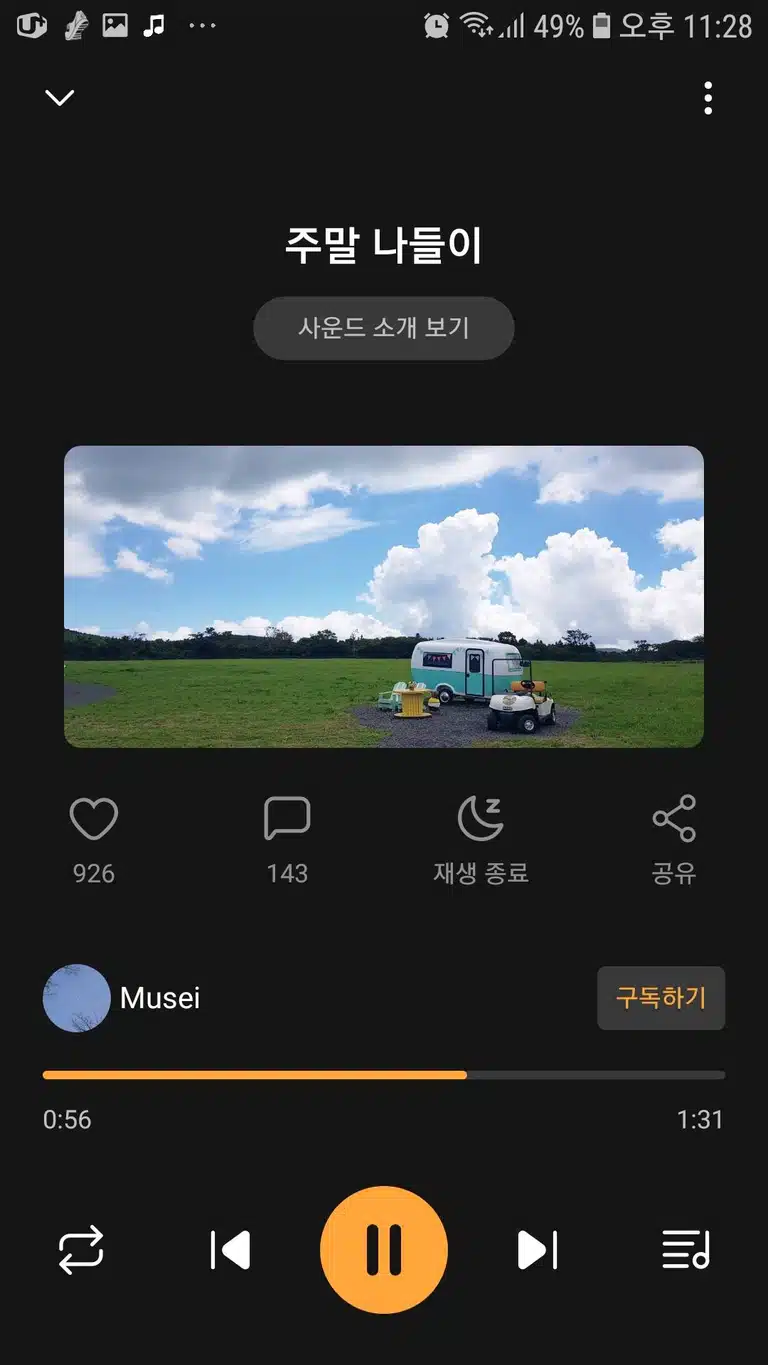
Task: Skip to the previous track
Action: click(230, 1251)
